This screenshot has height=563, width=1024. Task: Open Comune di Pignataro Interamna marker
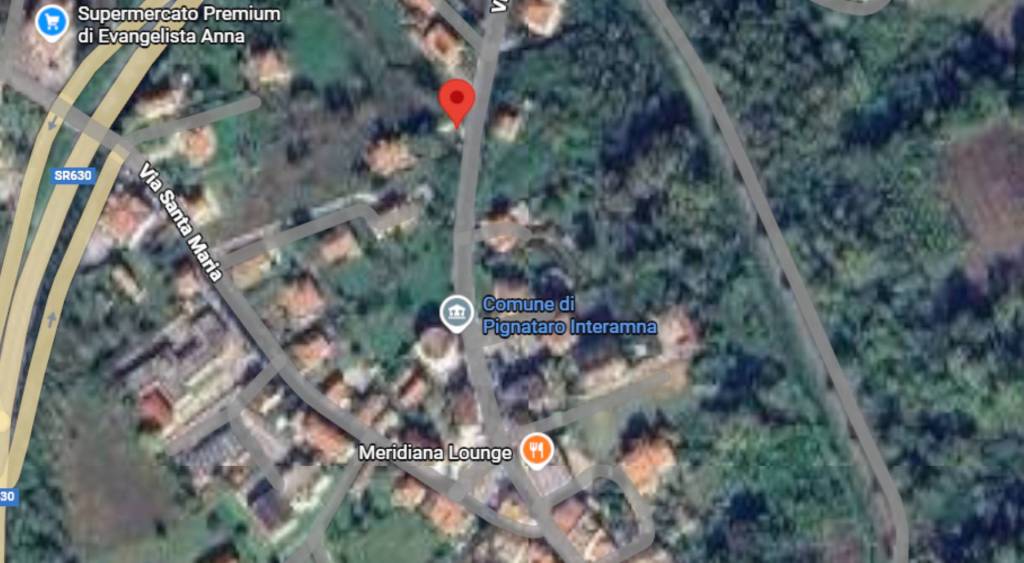coord(457,314)
